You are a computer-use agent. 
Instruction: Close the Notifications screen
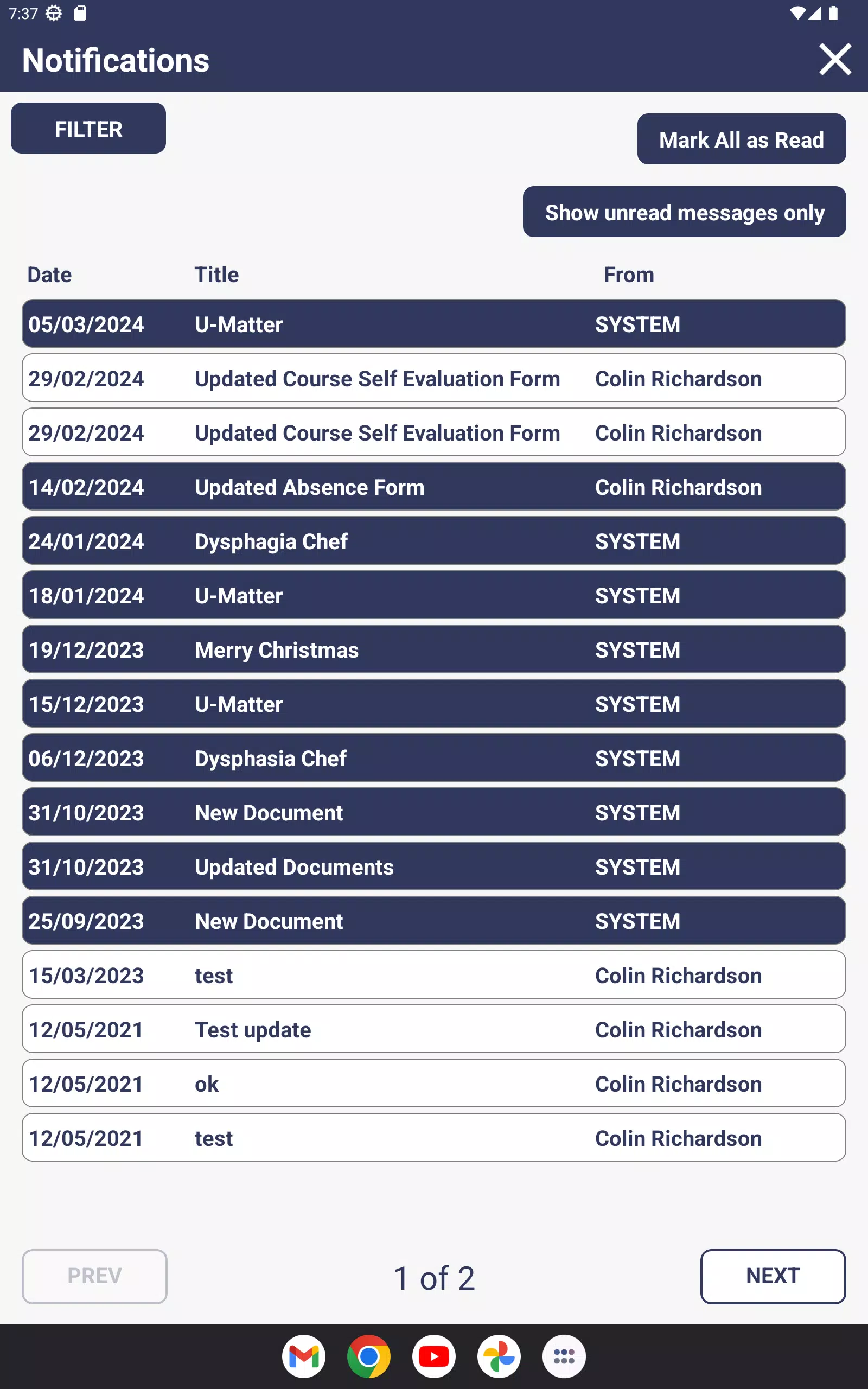[835, 59]
